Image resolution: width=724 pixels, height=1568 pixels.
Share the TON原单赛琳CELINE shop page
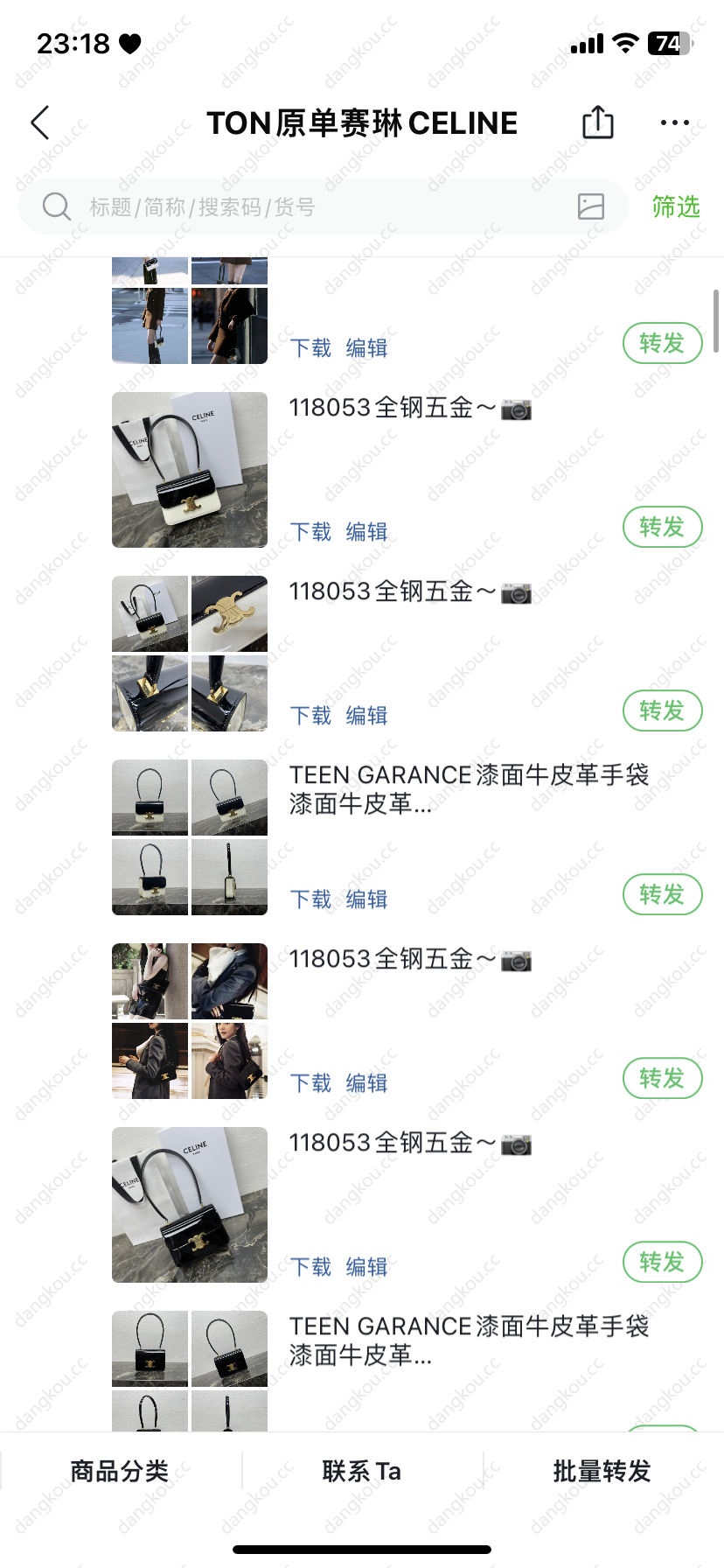(x=598, y=122)
